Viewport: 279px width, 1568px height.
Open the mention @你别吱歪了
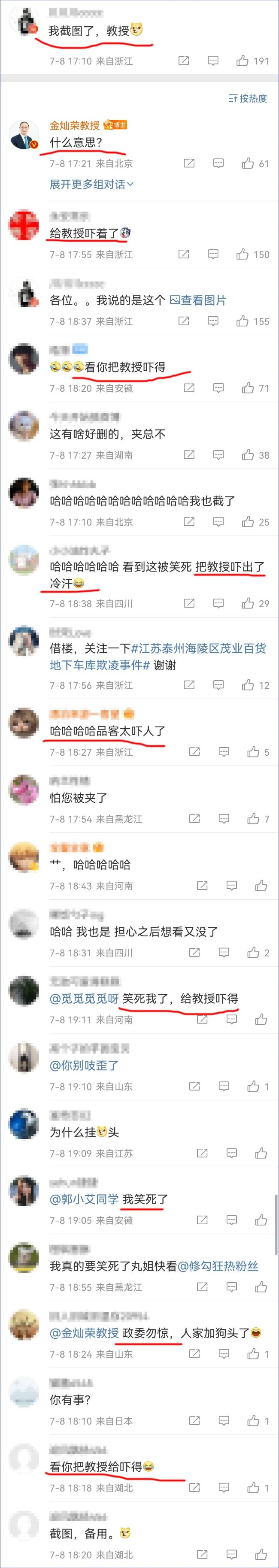coord(84,1065)
